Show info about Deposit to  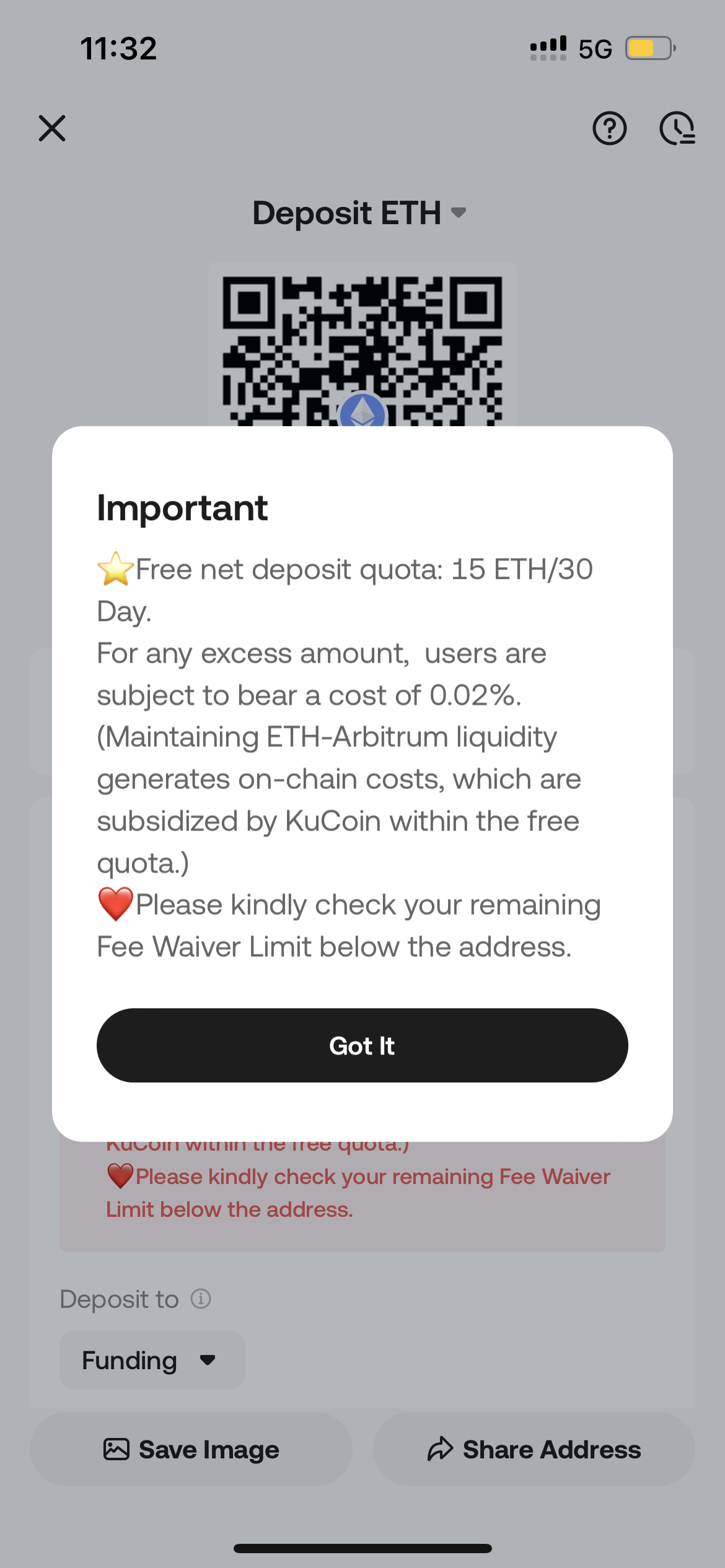coord(201,1298)
